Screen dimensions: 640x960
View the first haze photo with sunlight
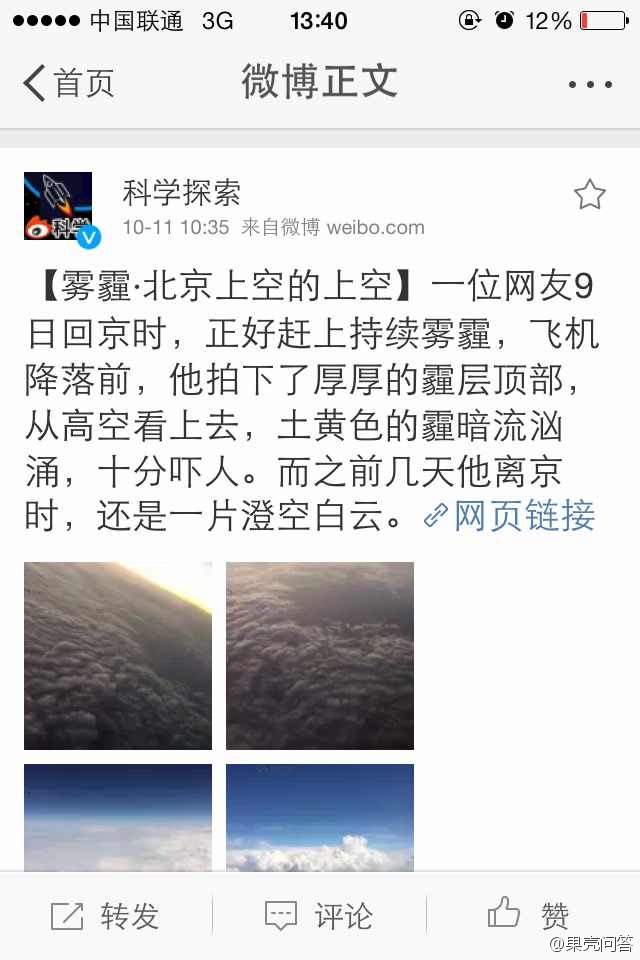pos(118,656)
